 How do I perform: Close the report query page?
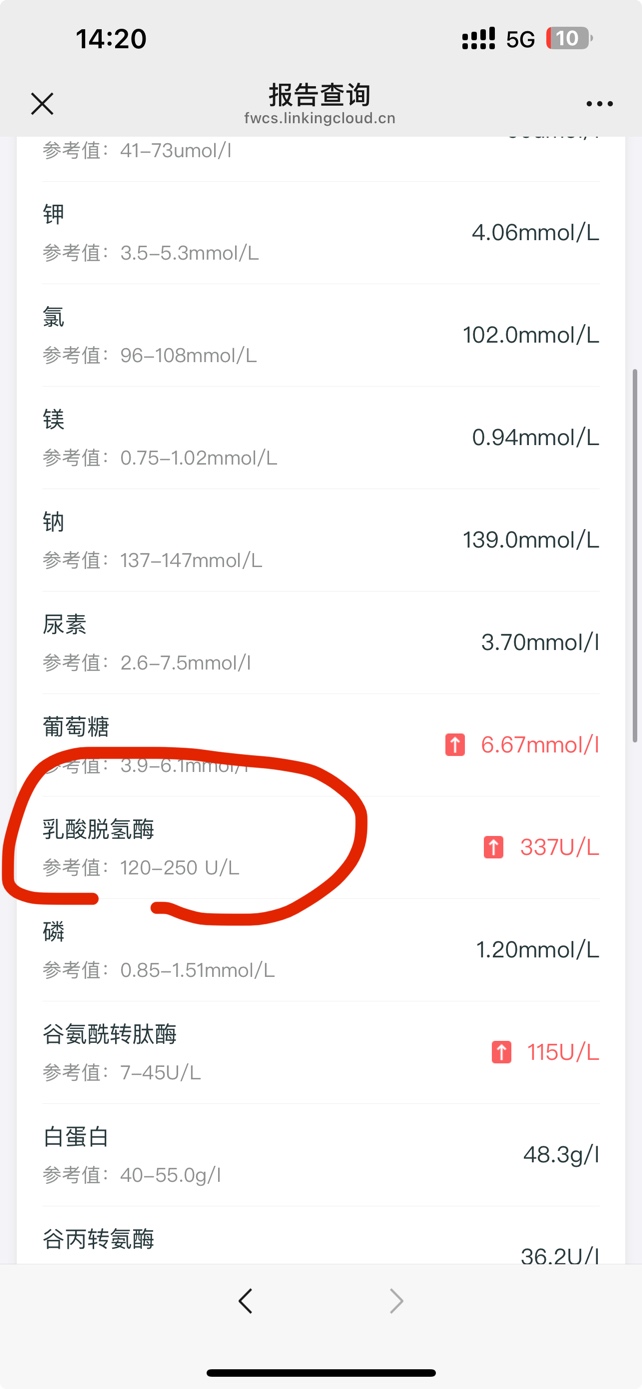(x=42, y=103)
